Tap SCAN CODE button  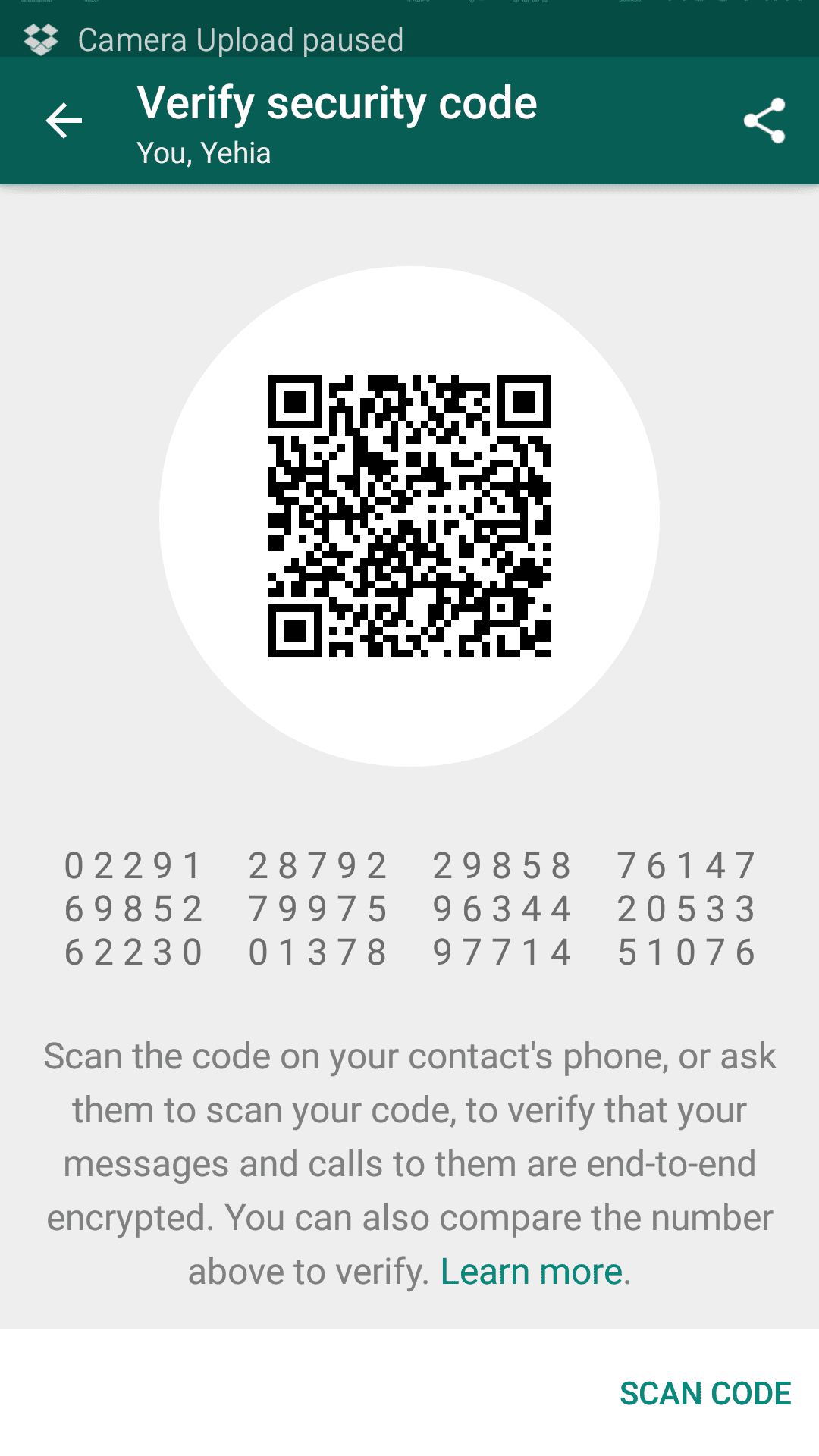705,1393
